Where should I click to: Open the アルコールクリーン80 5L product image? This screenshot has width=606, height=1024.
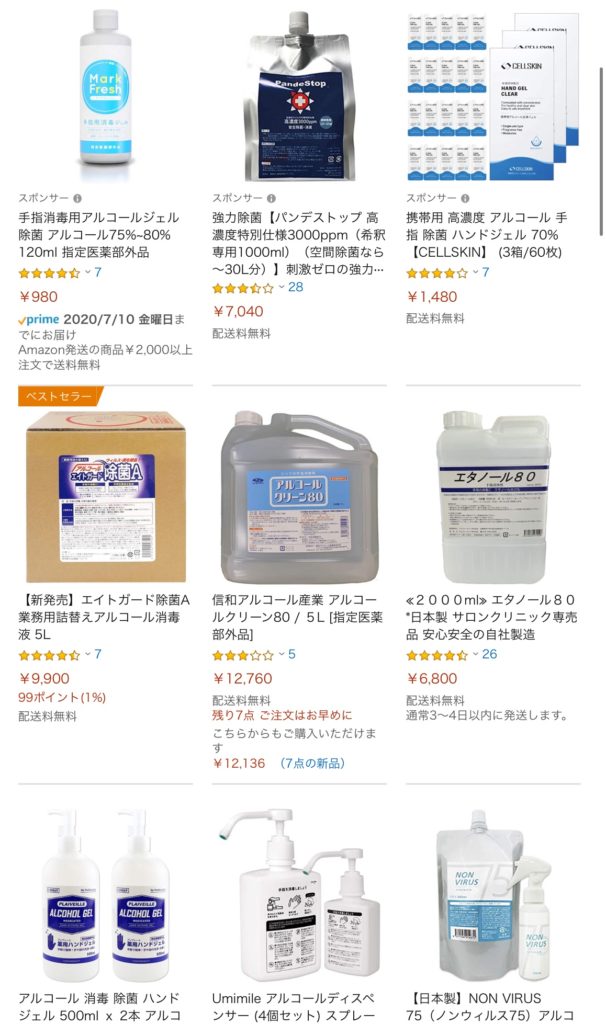(298, 497)
